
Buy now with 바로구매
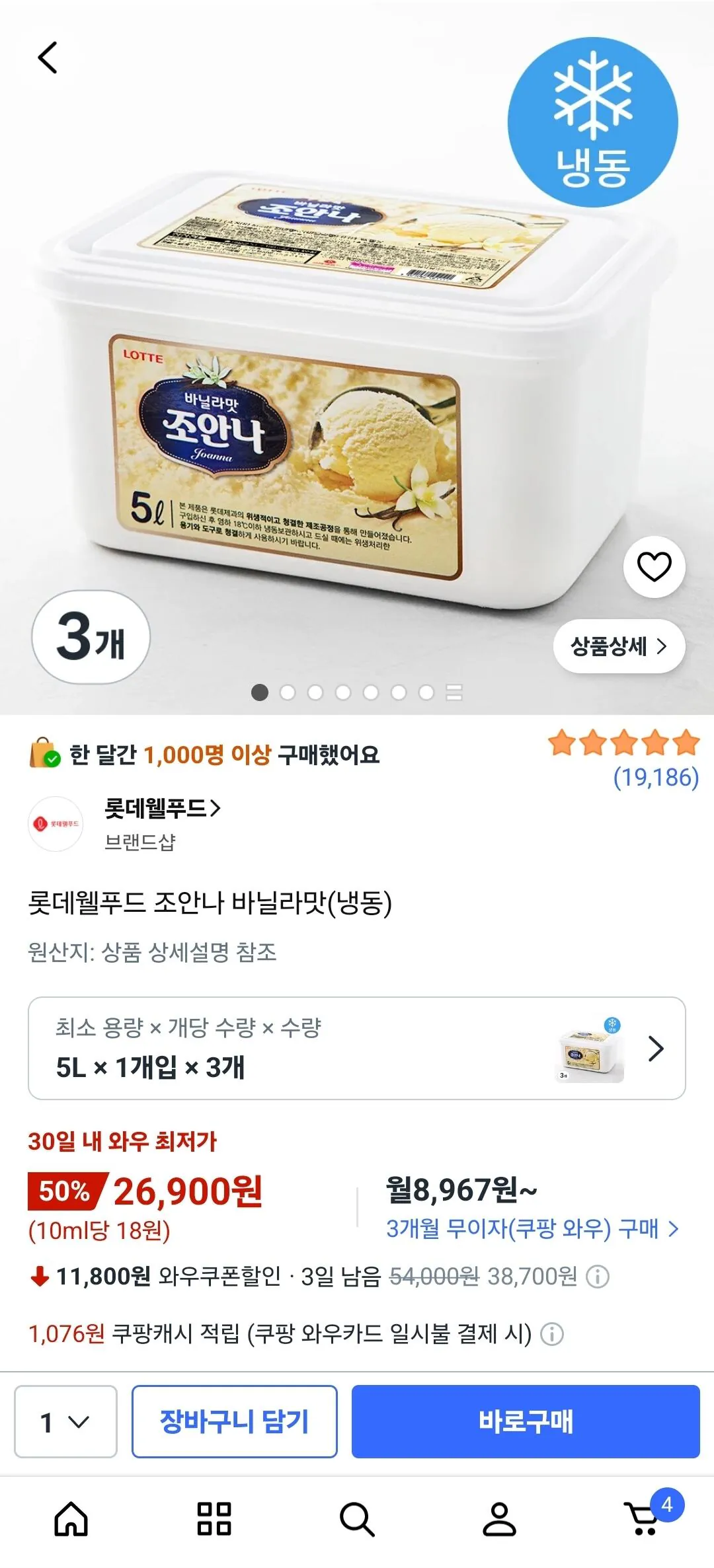tap(526, 1421)
